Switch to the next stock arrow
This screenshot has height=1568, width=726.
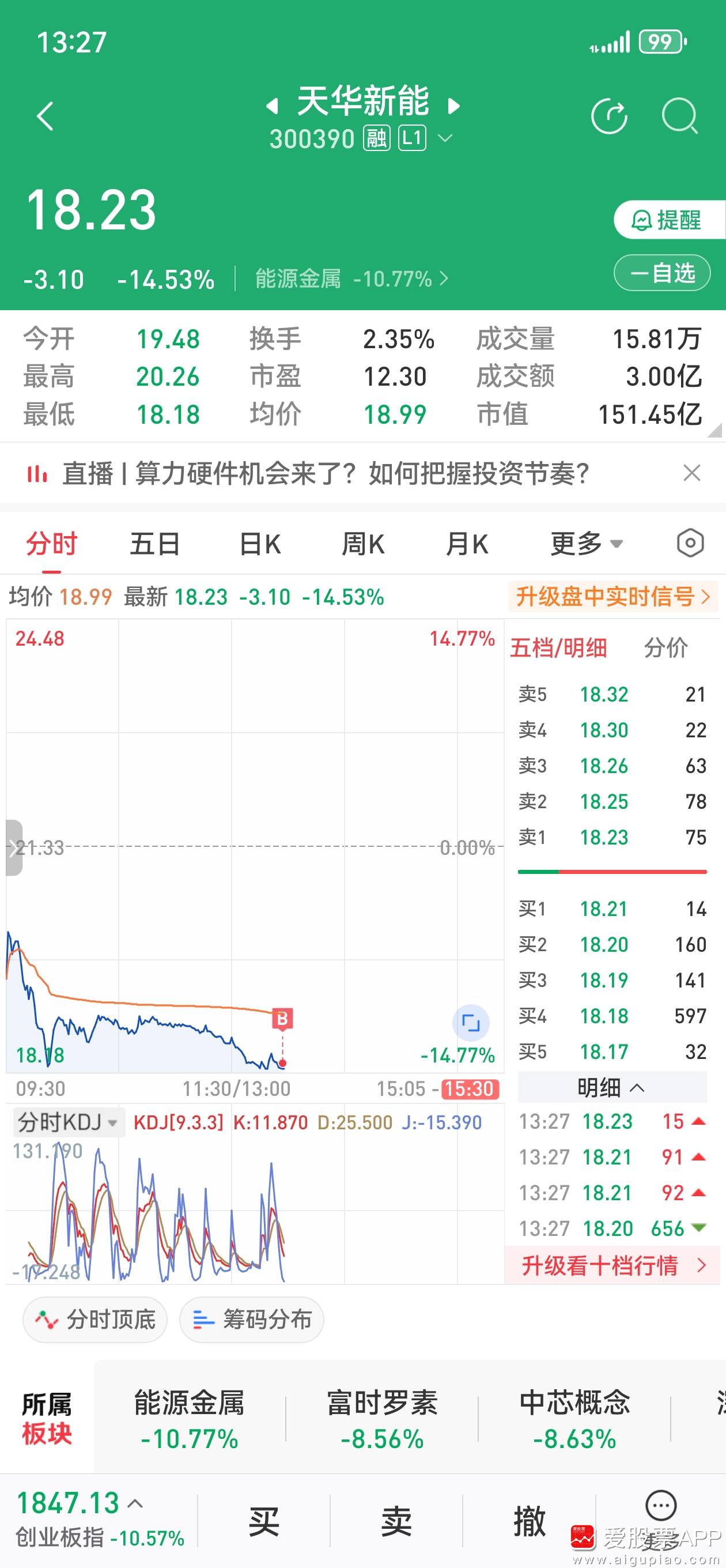click(453, 107)
